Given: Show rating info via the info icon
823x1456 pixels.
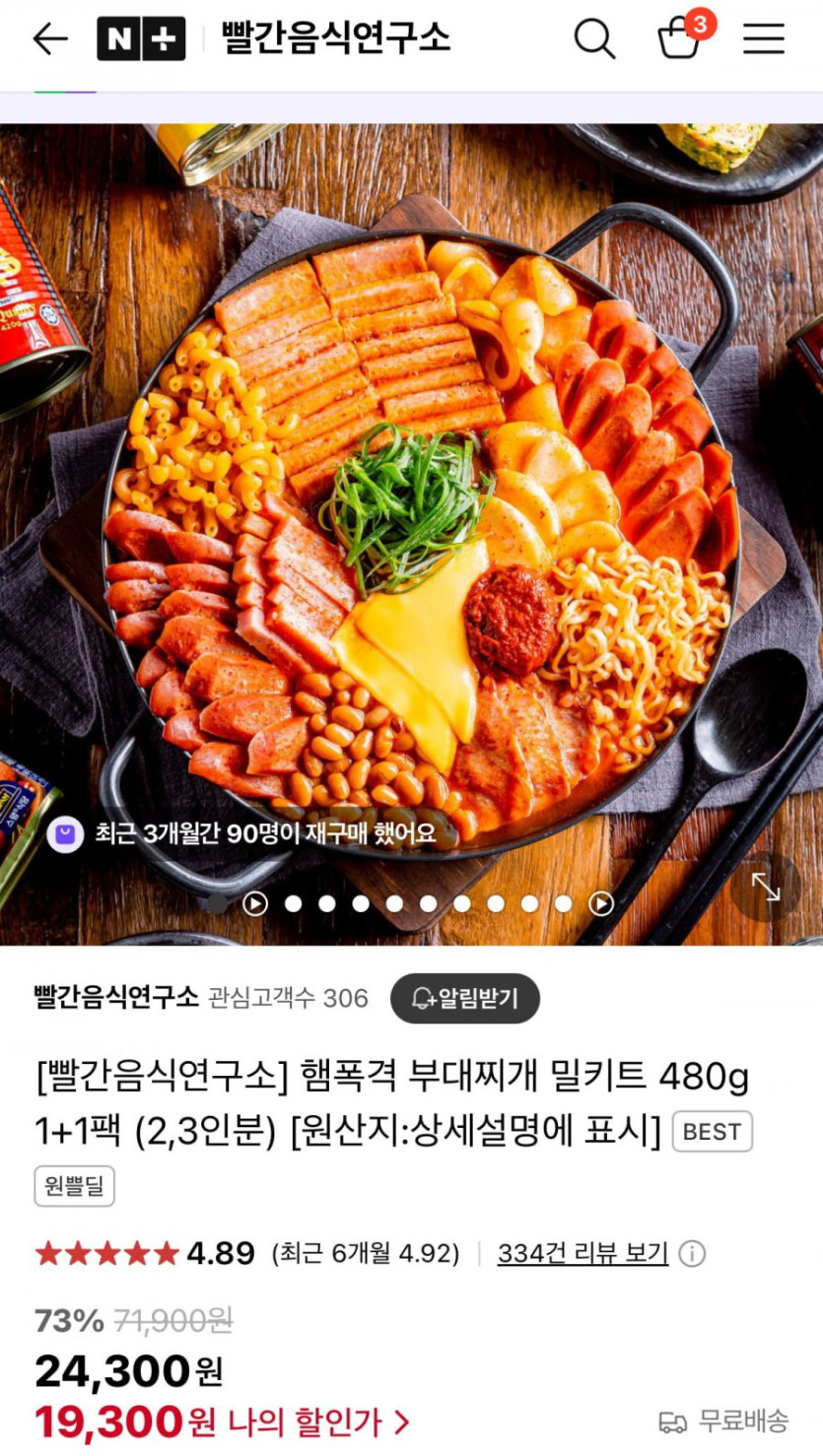Looking at the screenshot, I should point(693,1253).
